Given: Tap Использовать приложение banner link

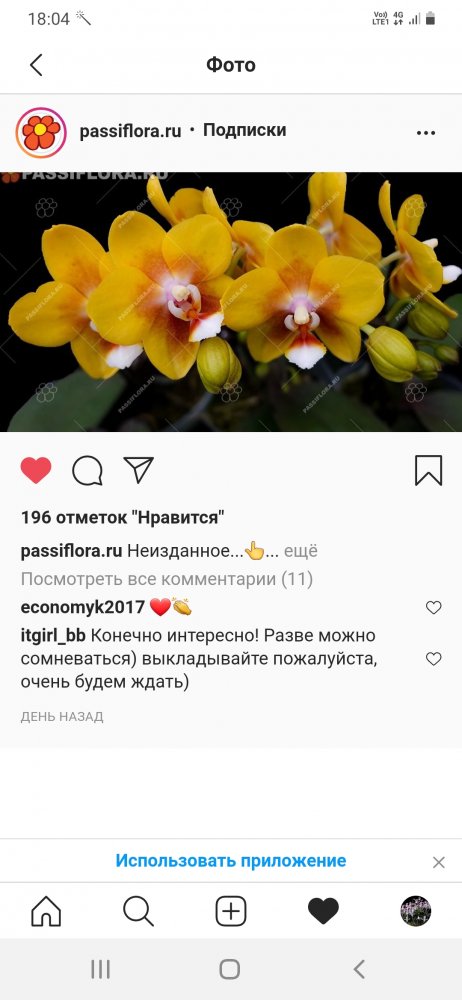Looking at the screenshot, I should pyautogui.click(x=231, y=861).
